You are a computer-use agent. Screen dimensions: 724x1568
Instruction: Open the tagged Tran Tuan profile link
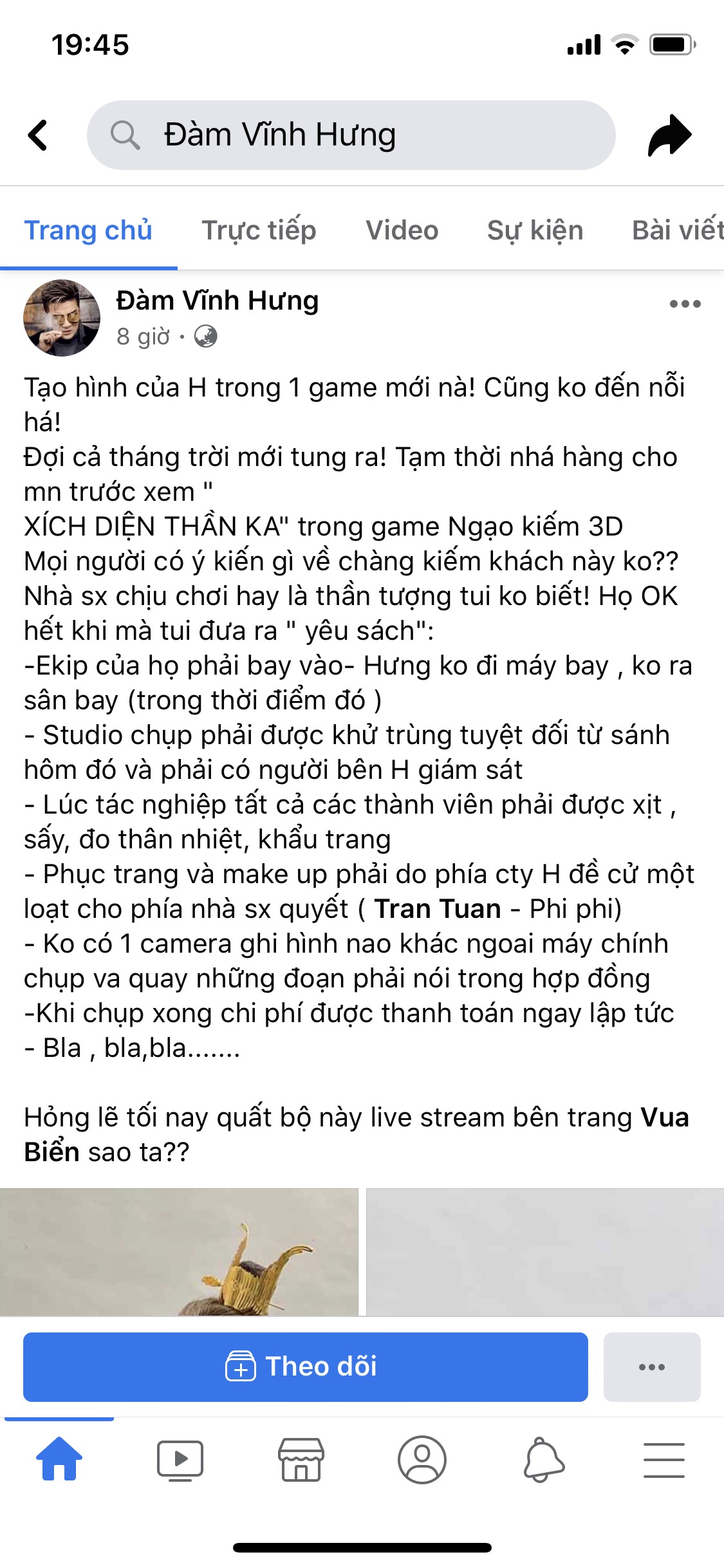(x=438, y=909)
